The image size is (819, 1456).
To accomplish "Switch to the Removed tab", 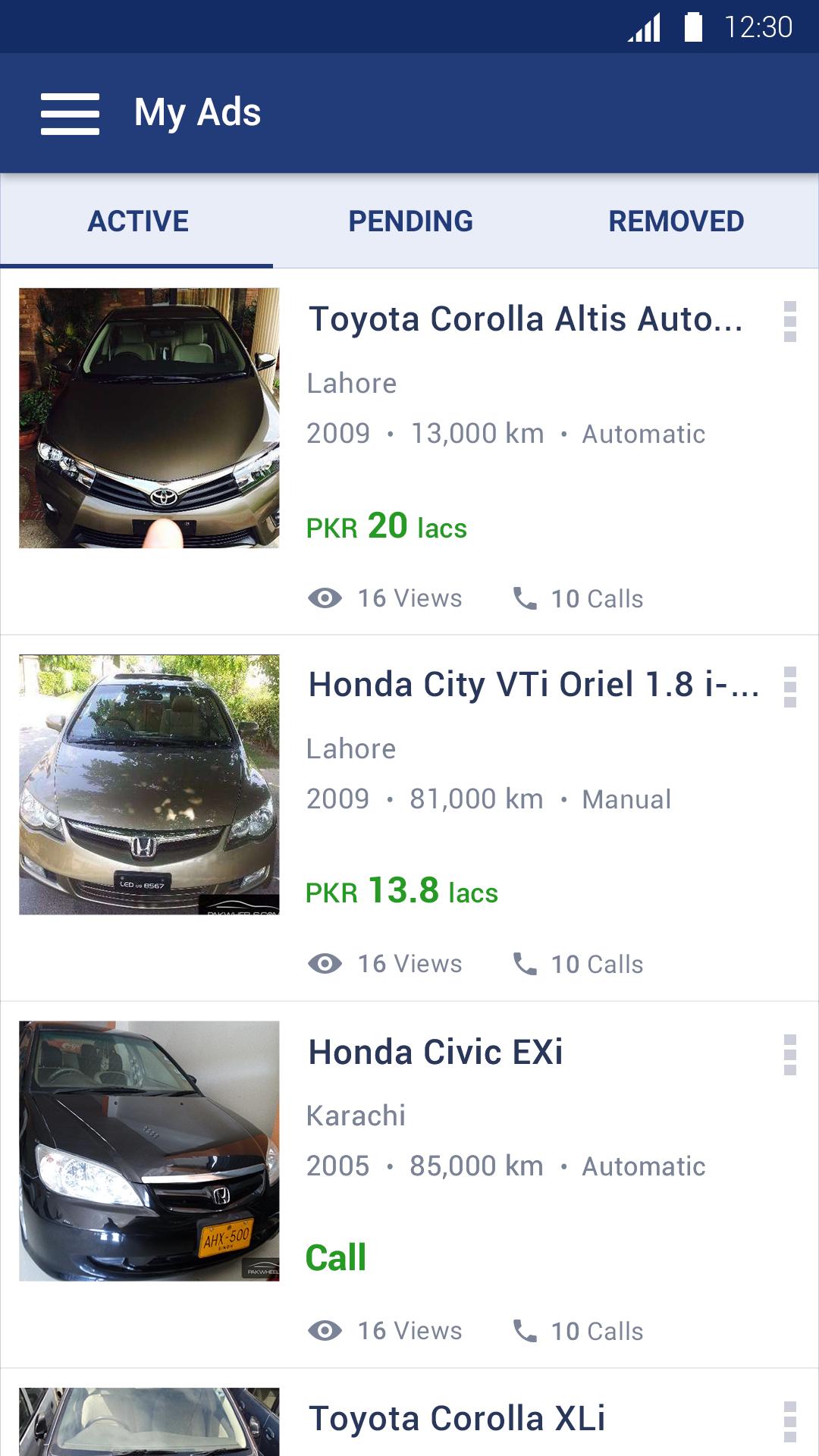I will coord(676,221).
